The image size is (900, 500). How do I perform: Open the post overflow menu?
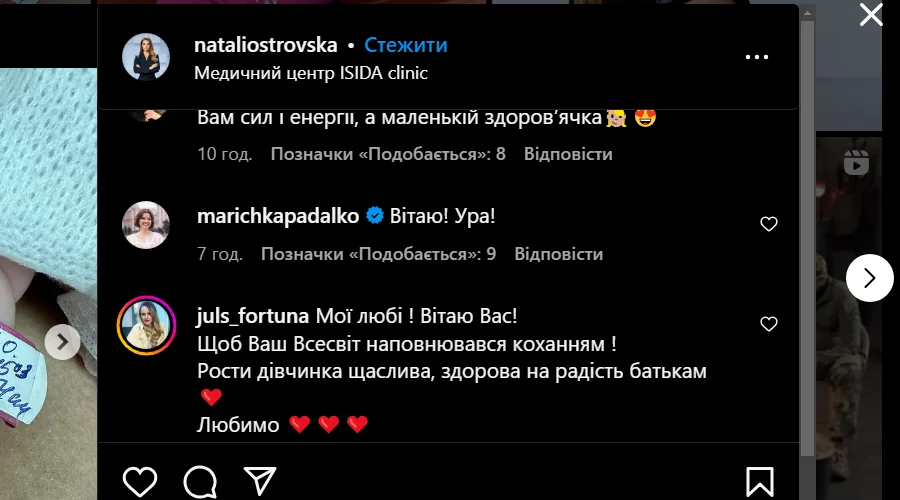(757, 57)
